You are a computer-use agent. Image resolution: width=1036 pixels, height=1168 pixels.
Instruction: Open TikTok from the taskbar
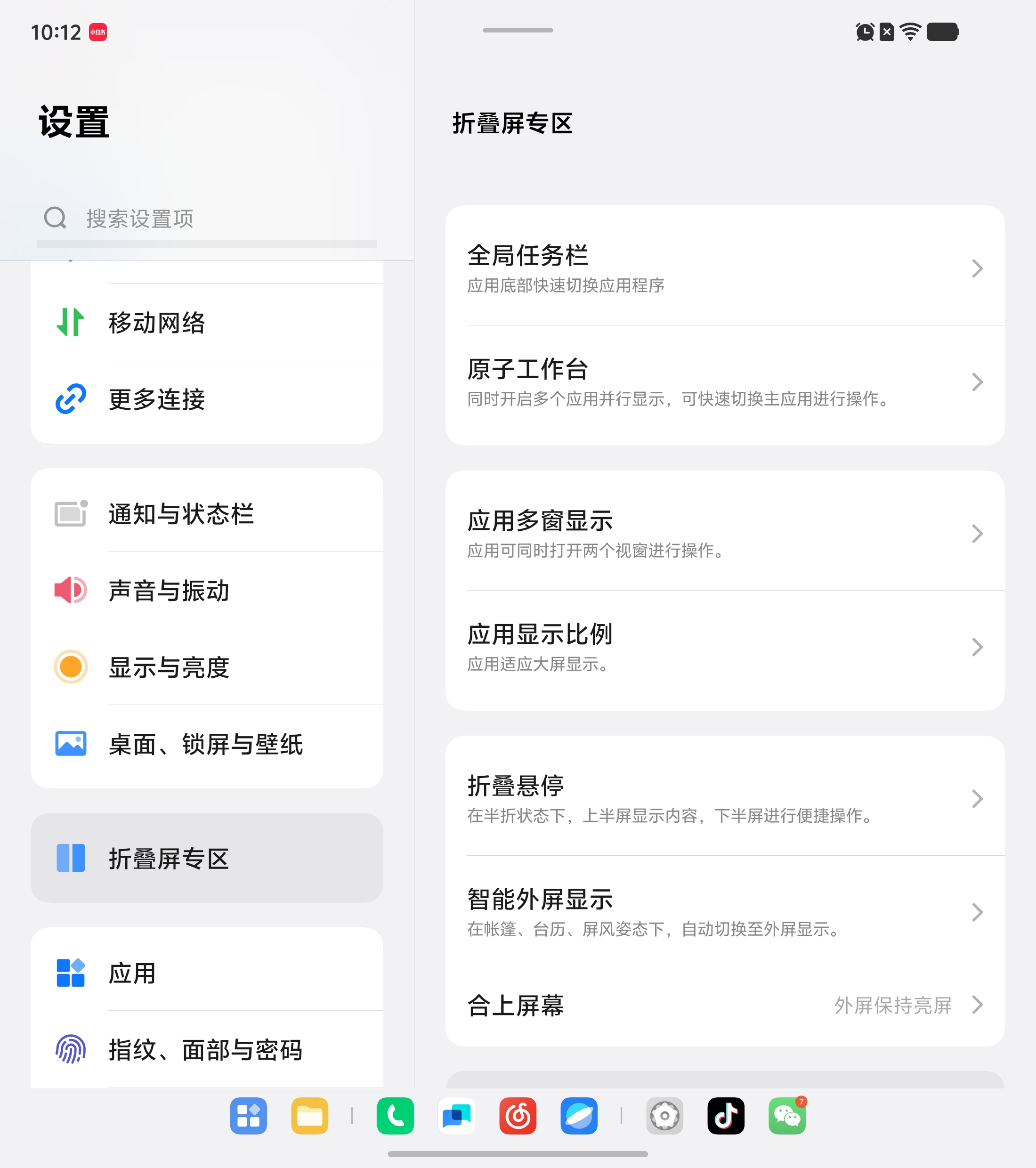(x=725, y=1115)
